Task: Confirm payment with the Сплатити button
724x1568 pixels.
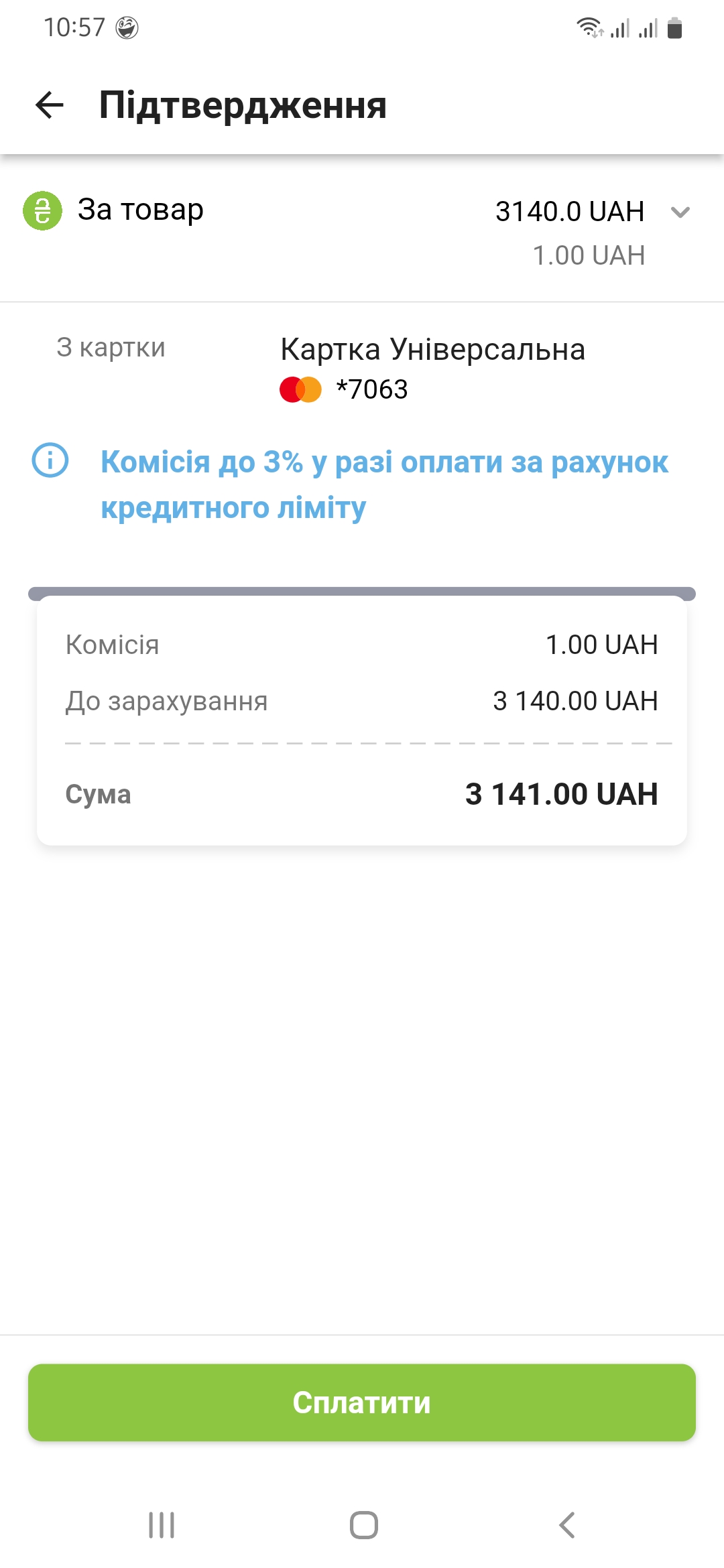Action: pos(362,1402)
